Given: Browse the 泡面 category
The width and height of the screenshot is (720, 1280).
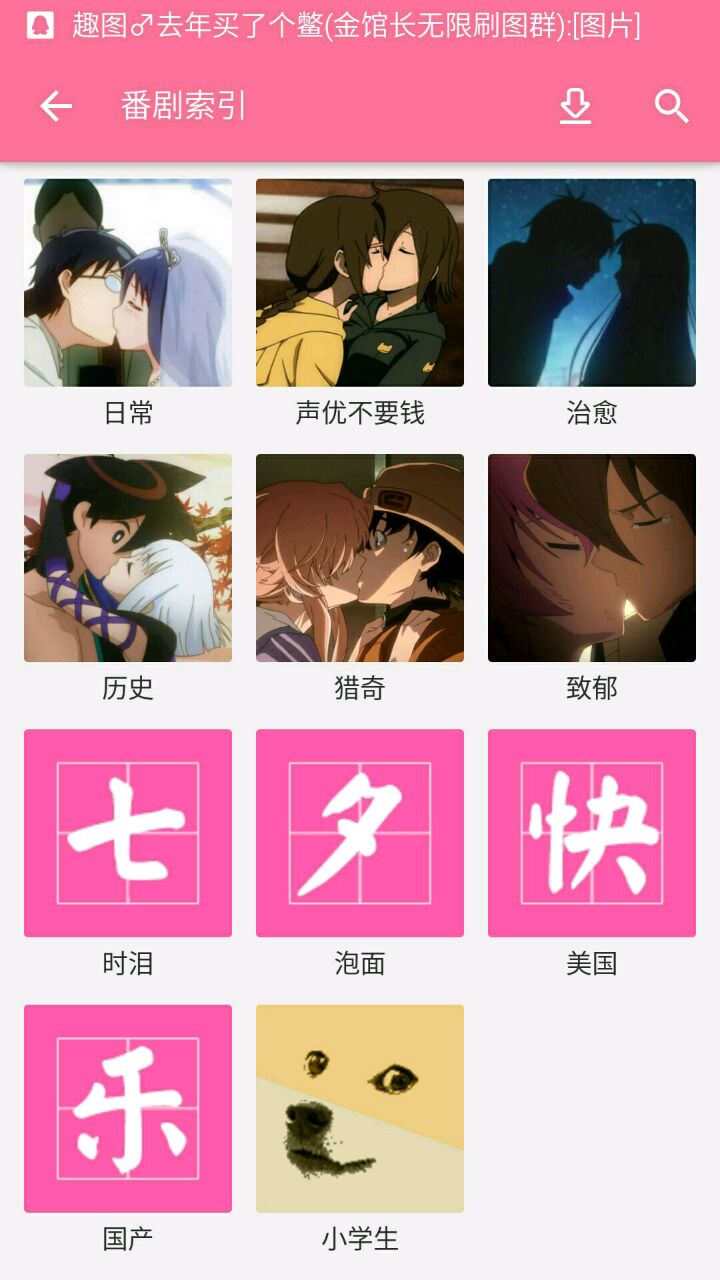Looking at the screenshot, I should click(360, 833).
